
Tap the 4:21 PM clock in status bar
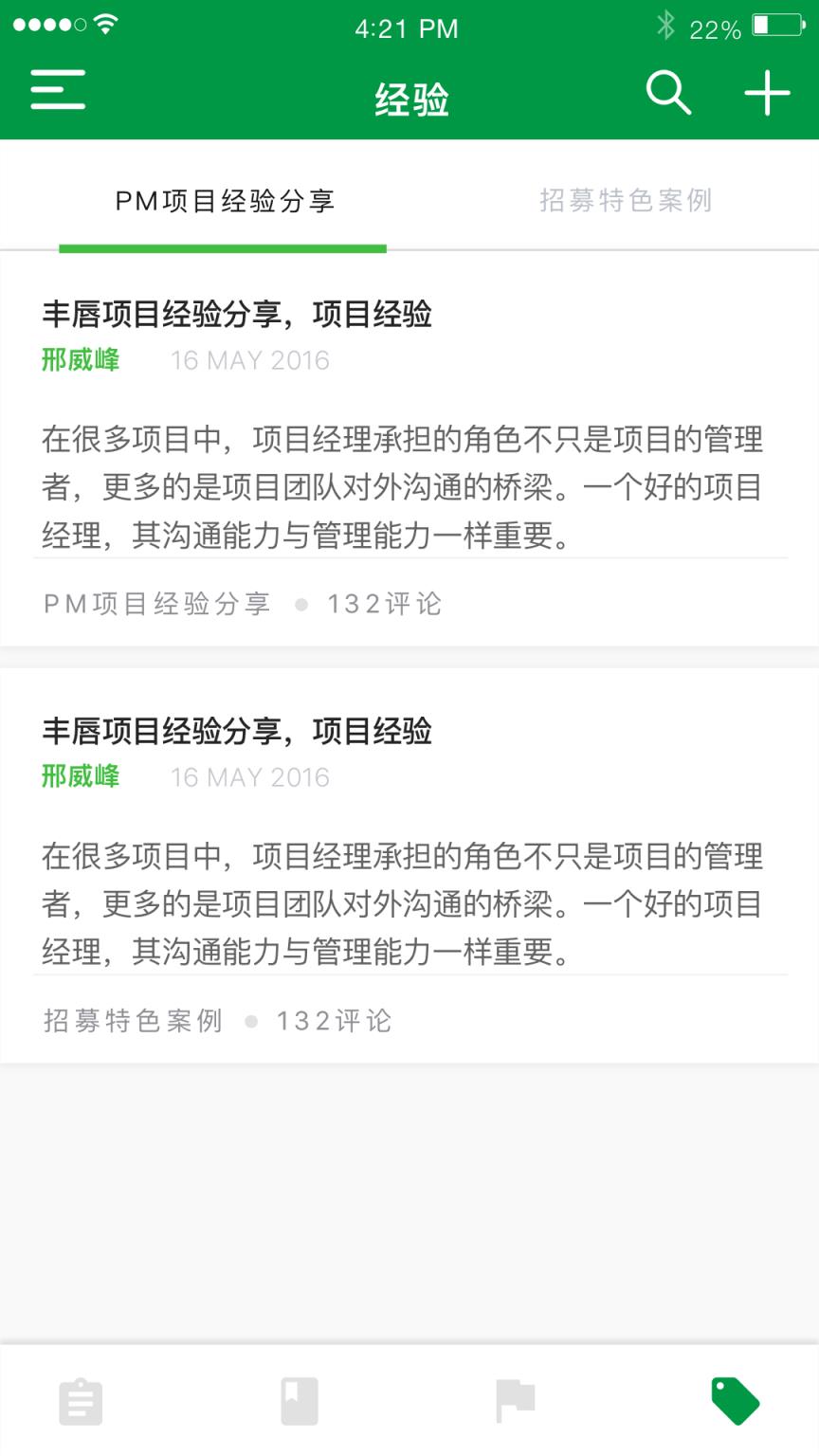pos(409,27)
